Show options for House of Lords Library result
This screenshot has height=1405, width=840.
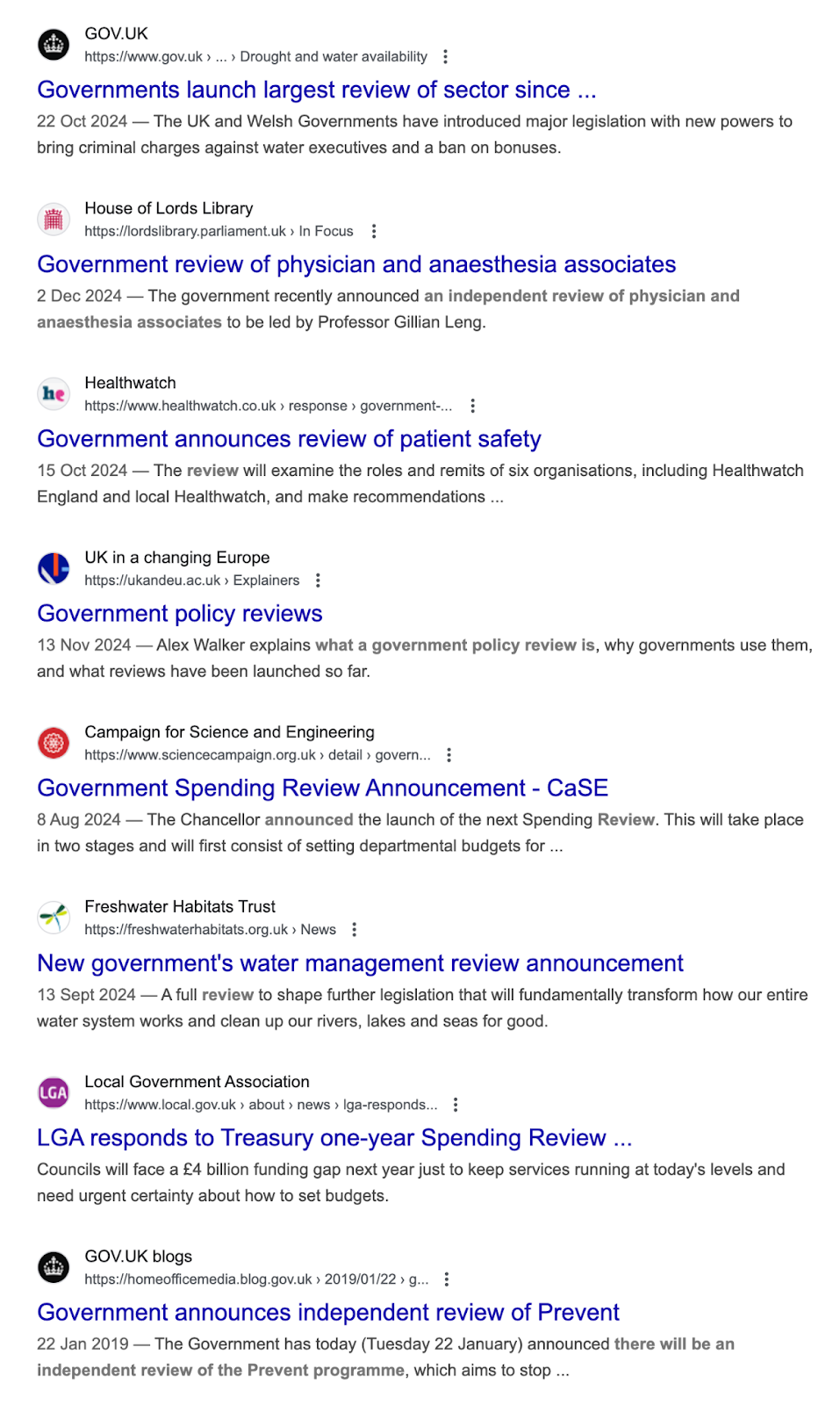[x=374, y=231]
